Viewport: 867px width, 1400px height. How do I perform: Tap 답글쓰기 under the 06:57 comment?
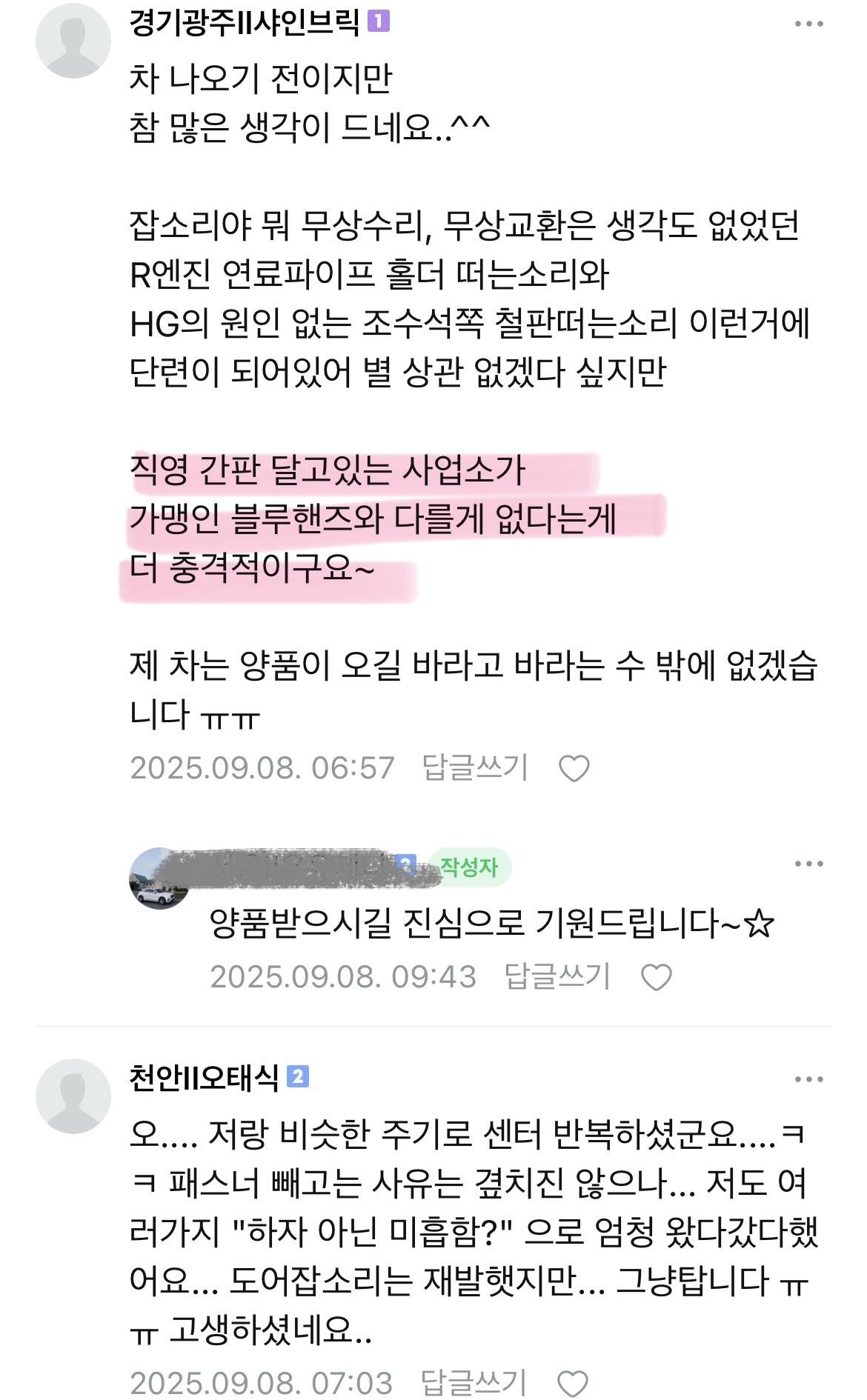474,767
